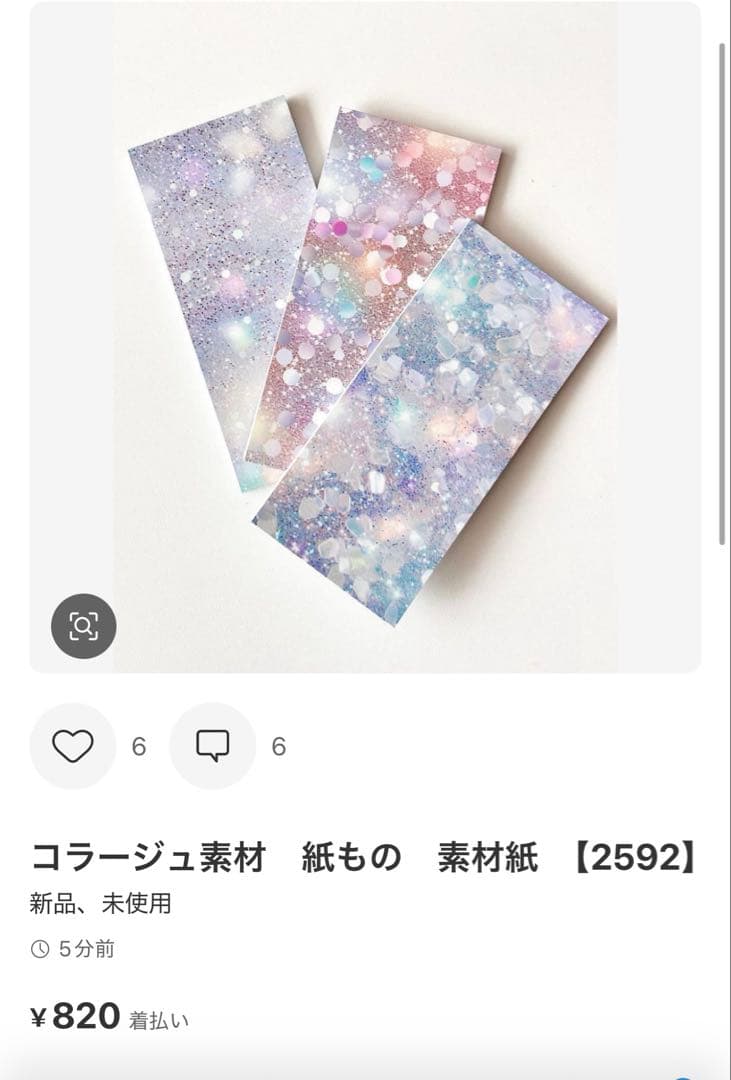Image resolution: width=731 pixels, height=1080 pixels.
Task: Open the comments bubble icon
Action: pos(212,746)
